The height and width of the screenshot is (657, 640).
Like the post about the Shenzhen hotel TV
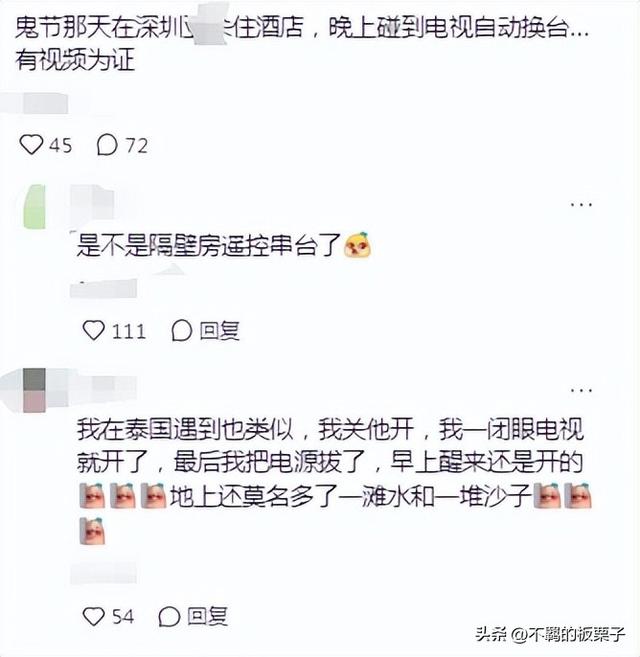(32, 145)
